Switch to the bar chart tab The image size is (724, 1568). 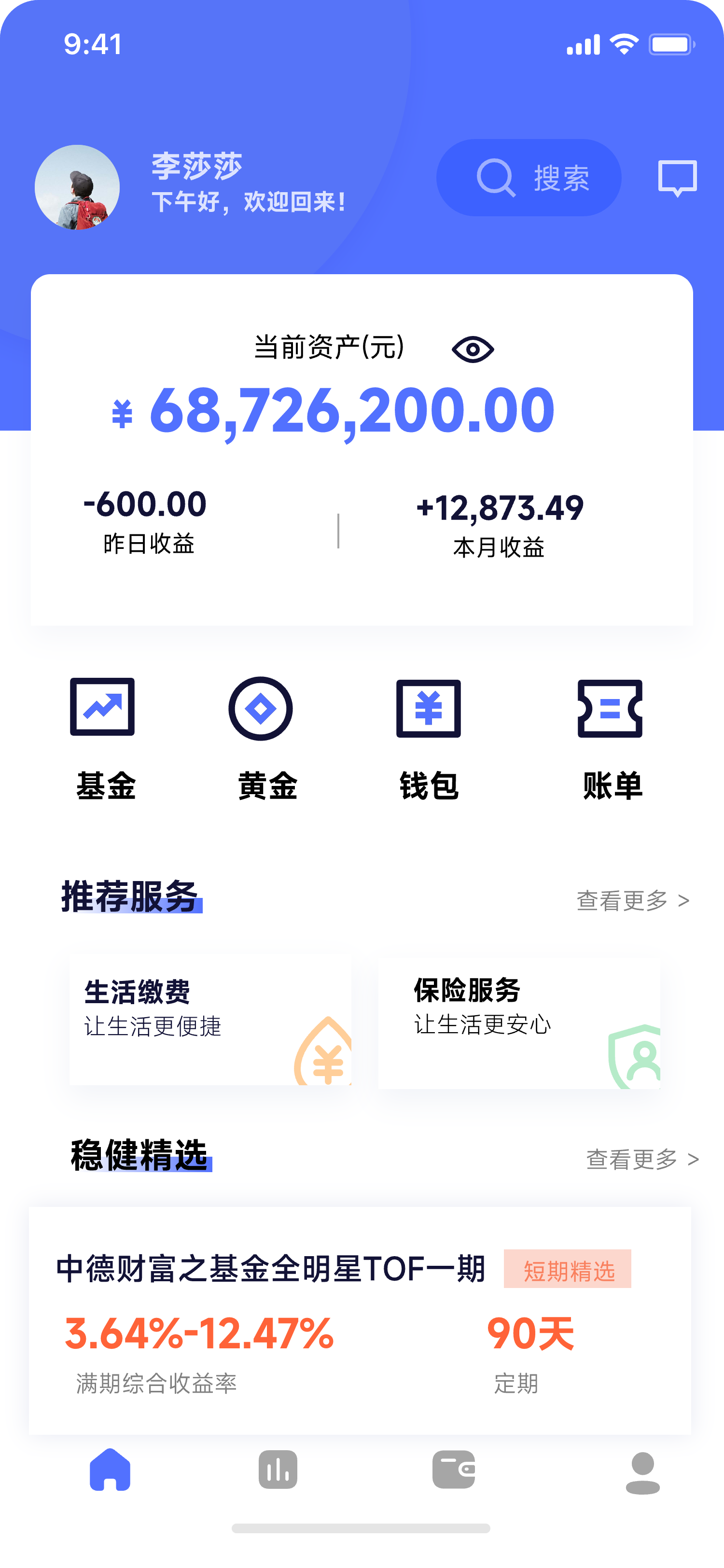click(x=278, y=1470)
